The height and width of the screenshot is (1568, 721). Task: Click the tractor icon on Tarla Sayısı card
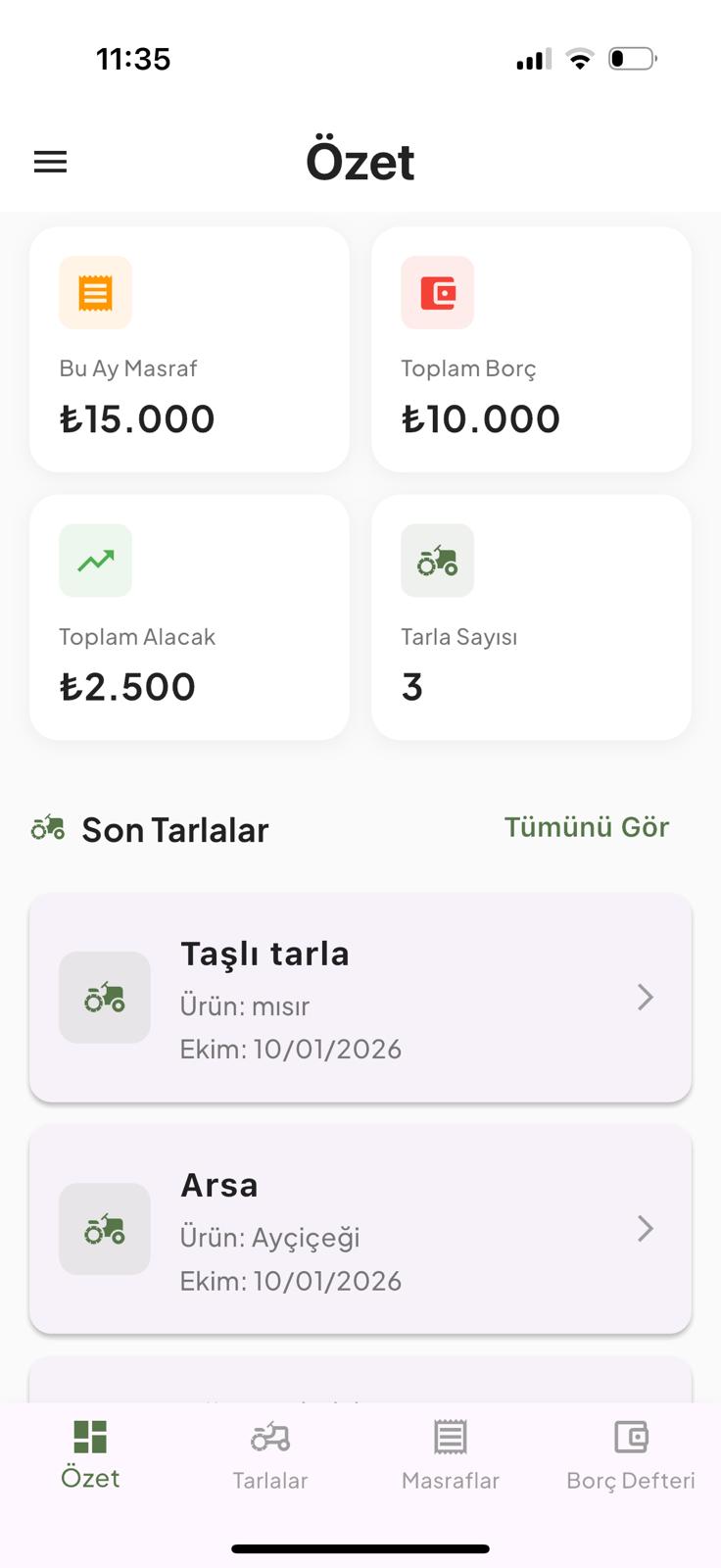pos(437,561)
